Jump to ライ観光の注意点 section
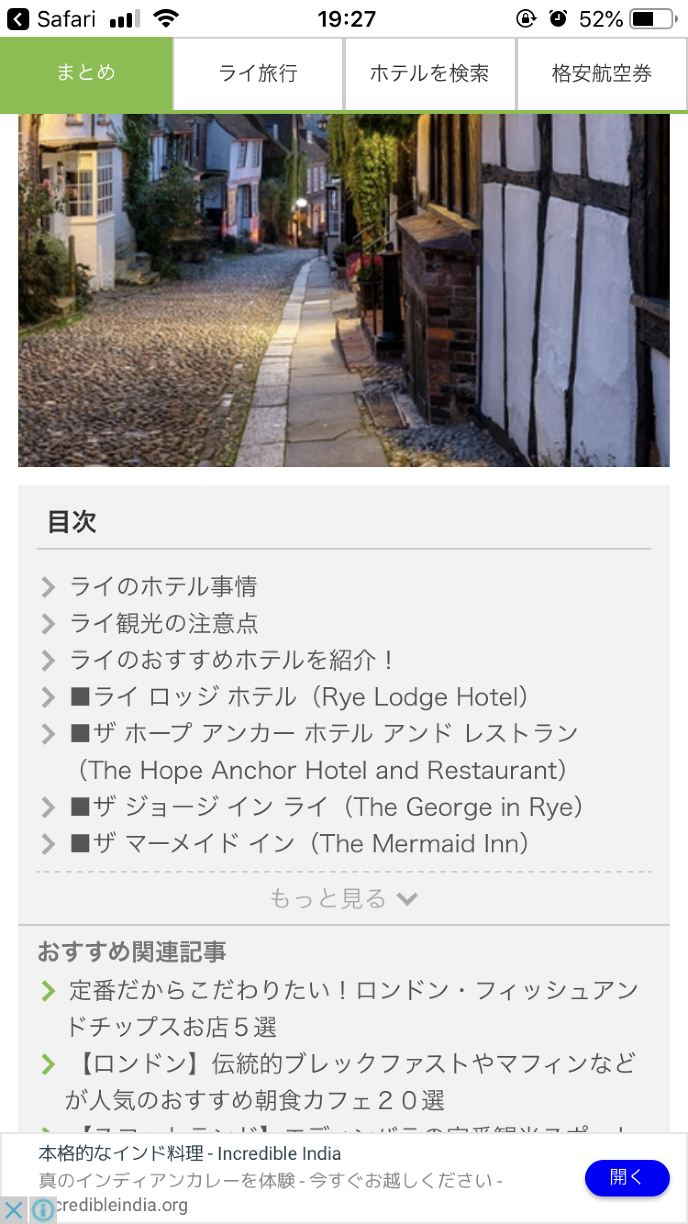Viewport: 688px width, 1224px height. (x=163, y=623)
